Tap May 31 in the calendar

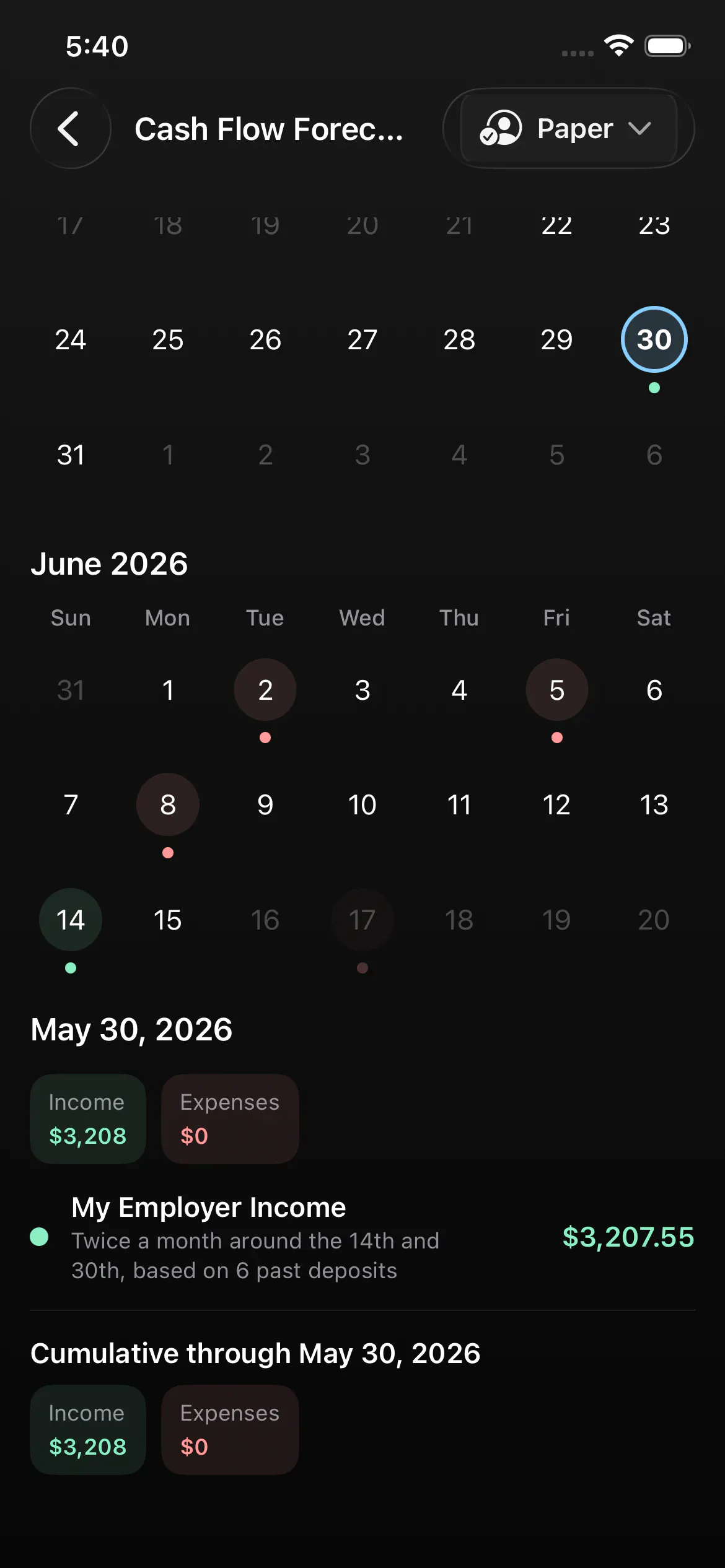[71, 455]
